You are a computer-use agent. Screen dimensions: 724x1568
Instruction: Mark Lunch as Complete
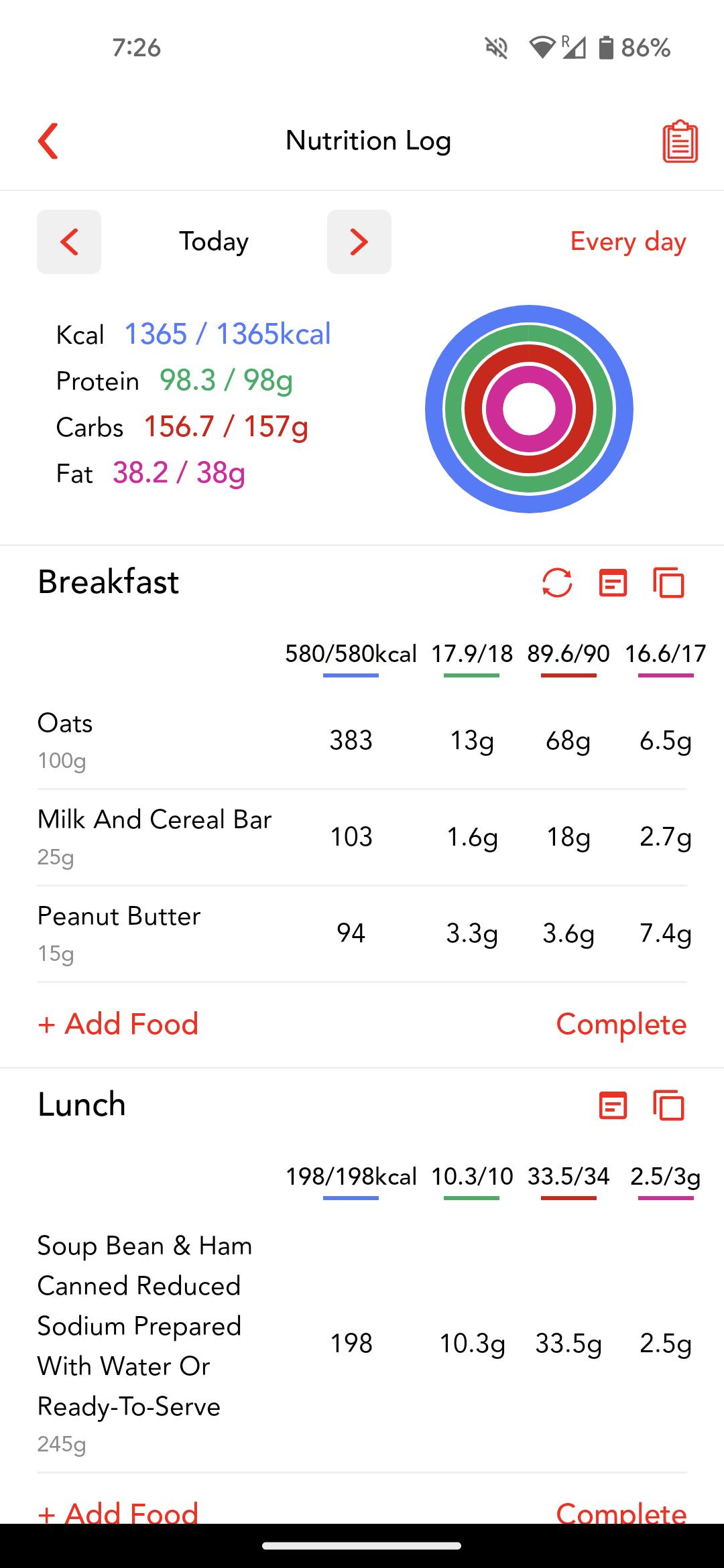pyautogui.click(x=621, y=1512)
